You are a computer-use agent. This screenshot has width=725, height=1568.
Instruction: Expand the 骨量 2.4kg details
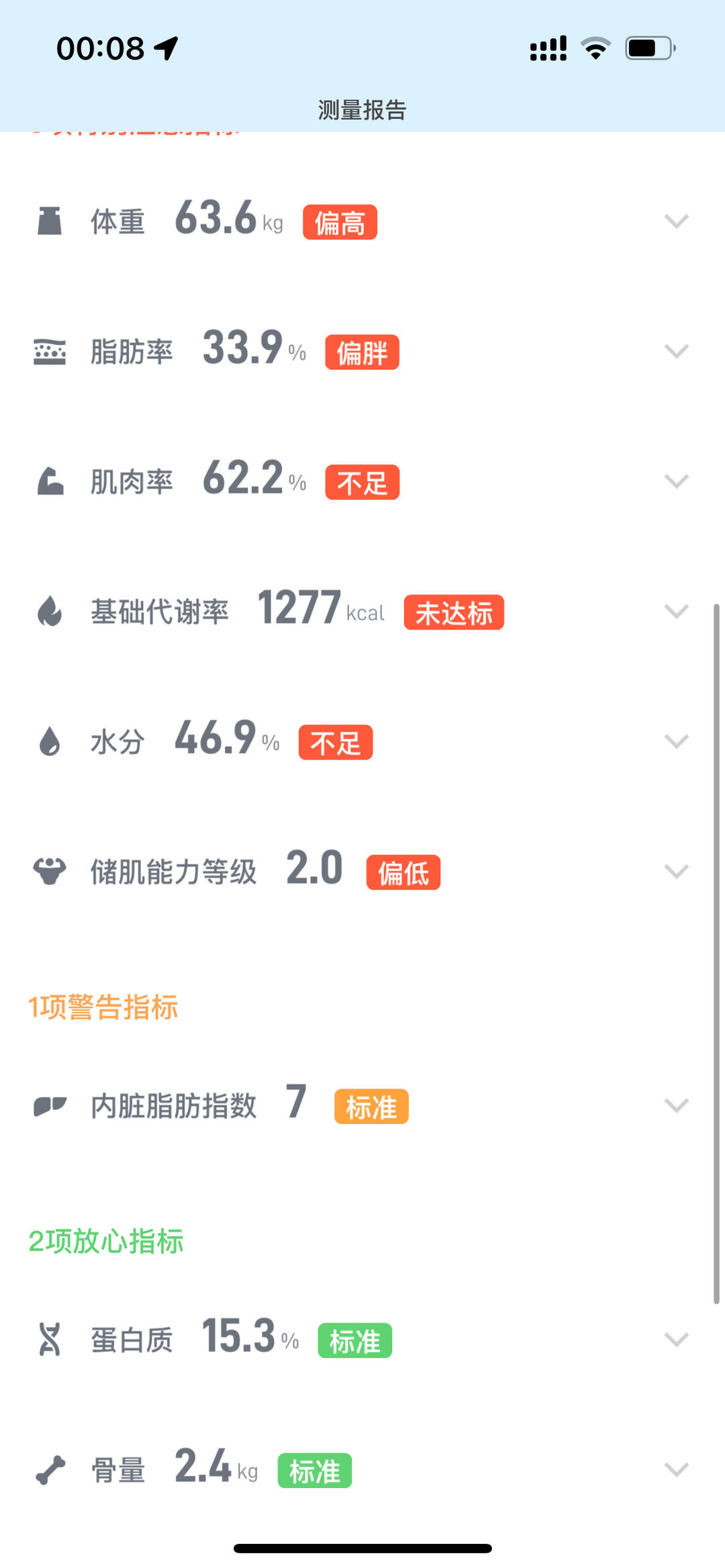(x=676, y=1469)
